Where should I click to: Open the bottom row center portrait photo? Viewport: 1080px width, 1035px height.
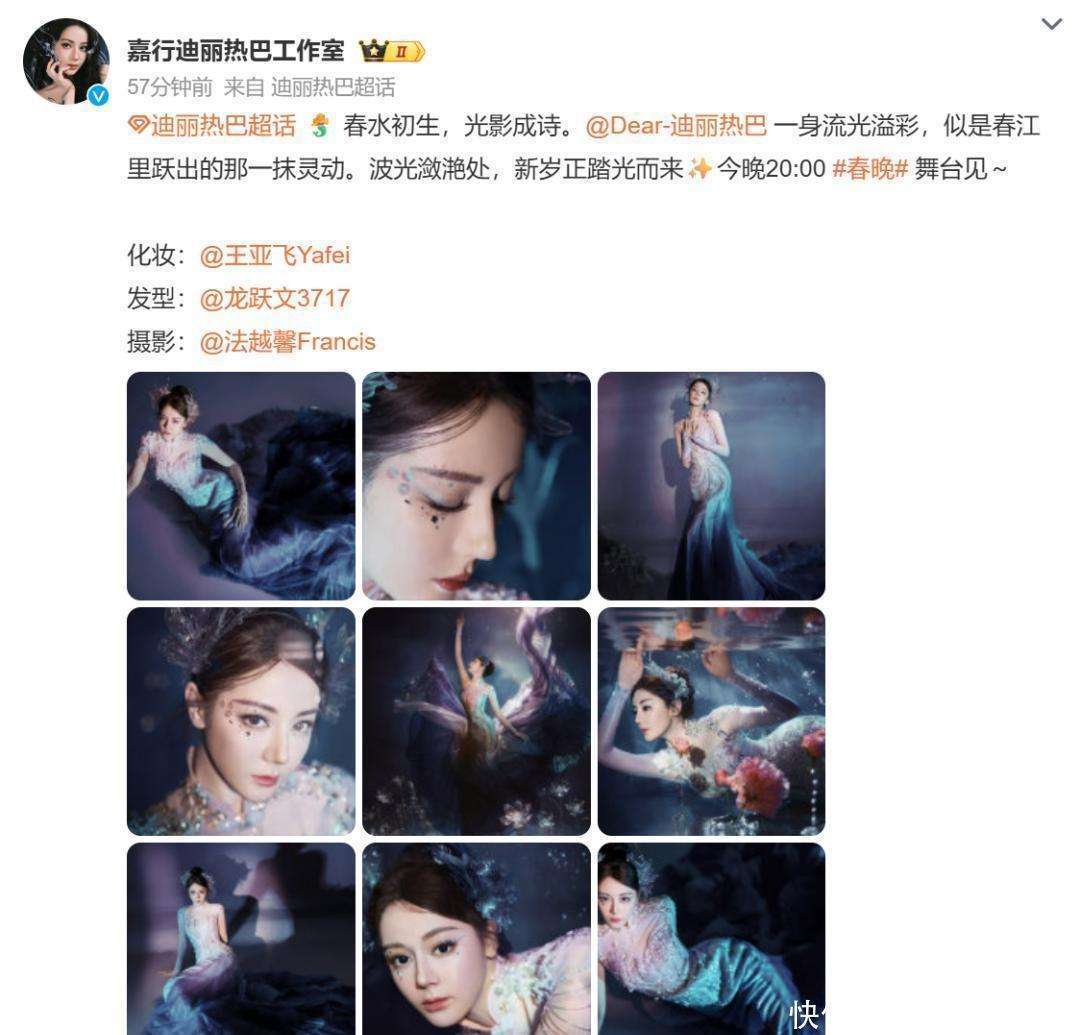tap(476, 938)
